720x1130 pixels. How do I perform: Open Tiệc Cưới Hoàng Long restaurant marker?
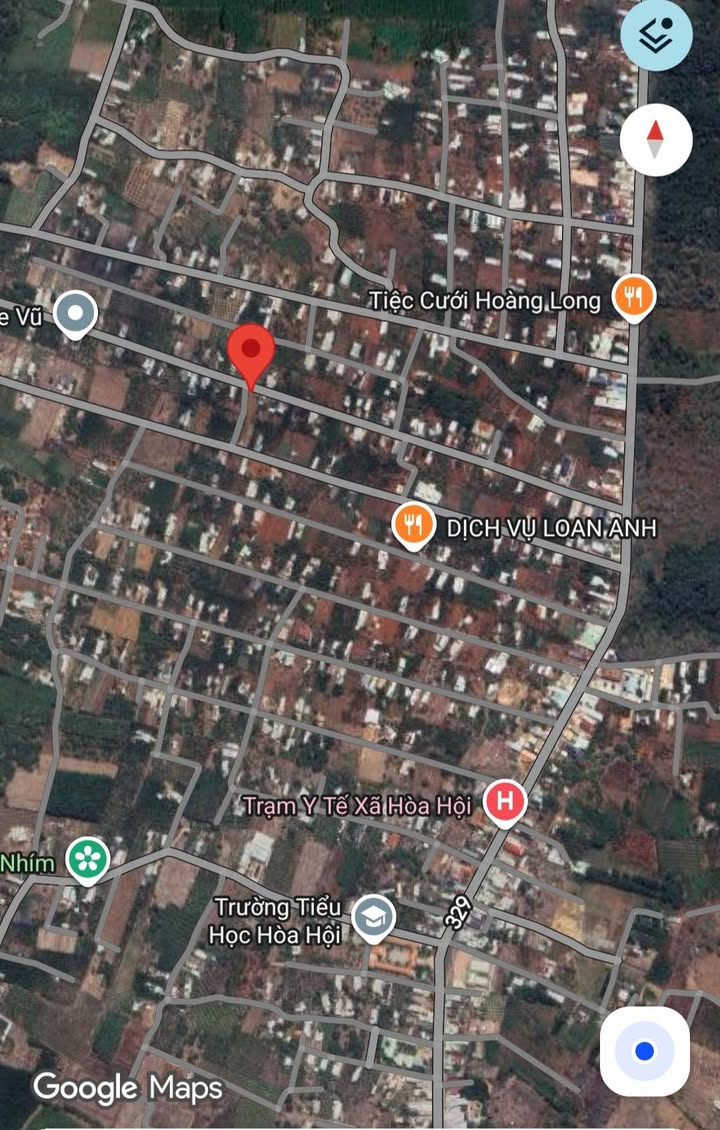(x=633, y=297)
